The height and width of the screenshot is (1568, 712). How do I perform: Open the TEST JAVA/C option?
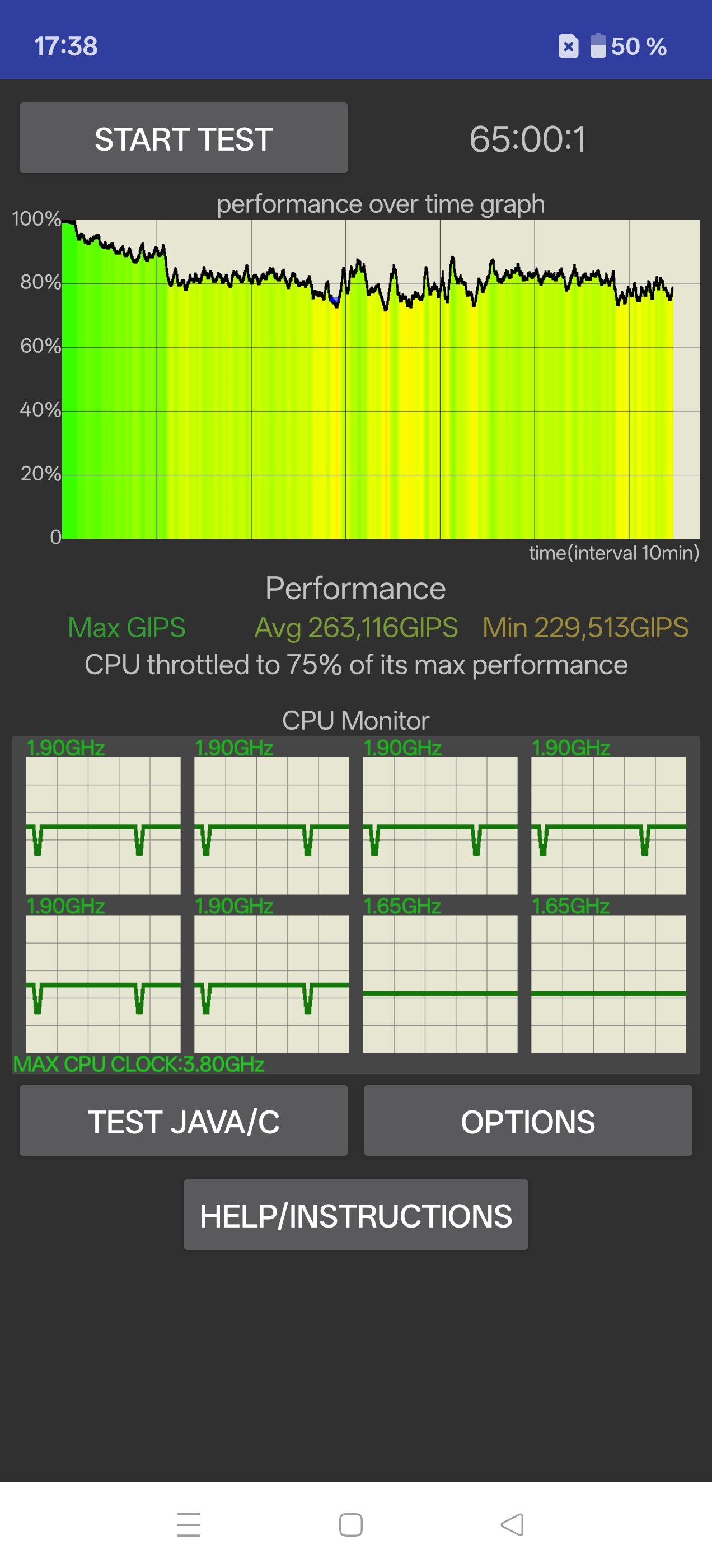coord(183,1121)
